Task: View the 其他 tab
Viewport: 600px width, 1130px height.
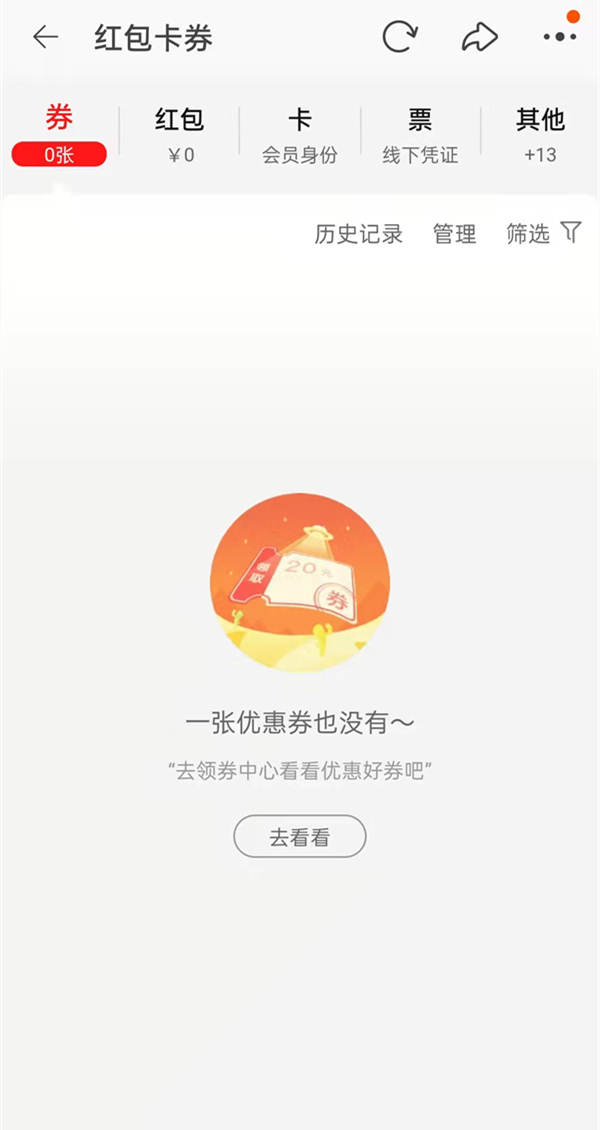Action: [x=540, y=134]
